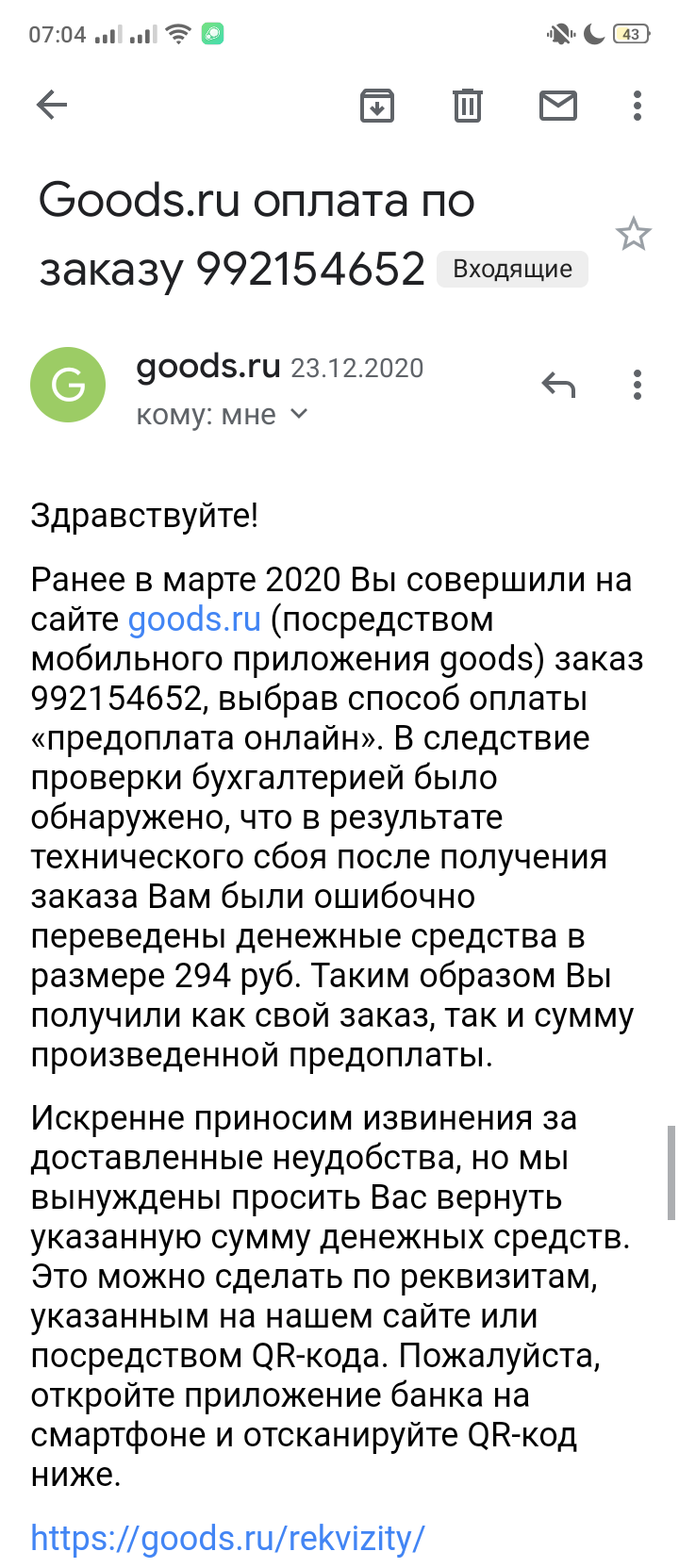Star this email

coord(634,234)
